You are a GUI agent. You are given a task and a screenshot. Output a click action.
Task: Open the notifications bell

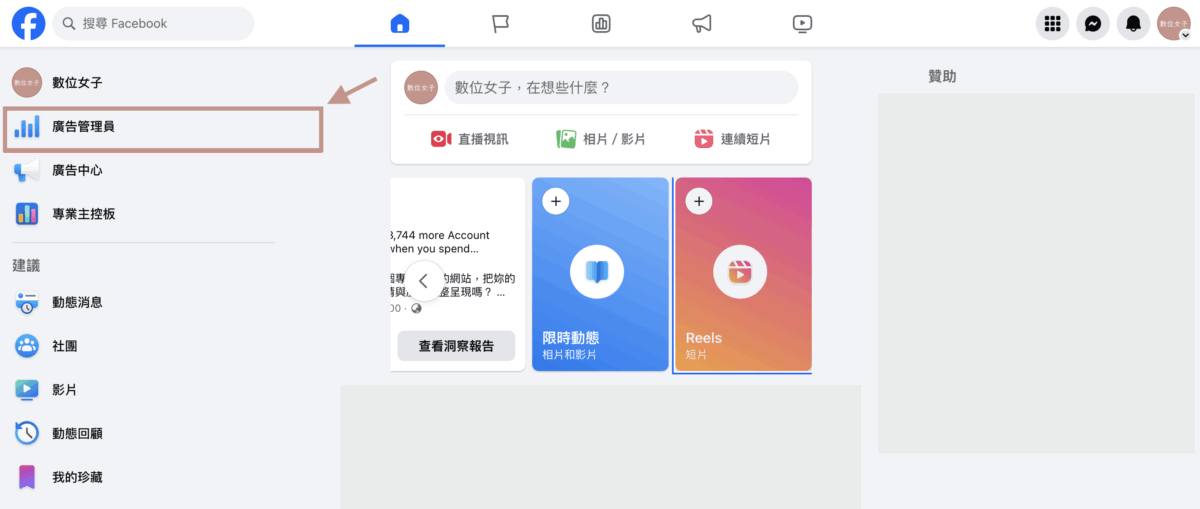pos(1133,24)
